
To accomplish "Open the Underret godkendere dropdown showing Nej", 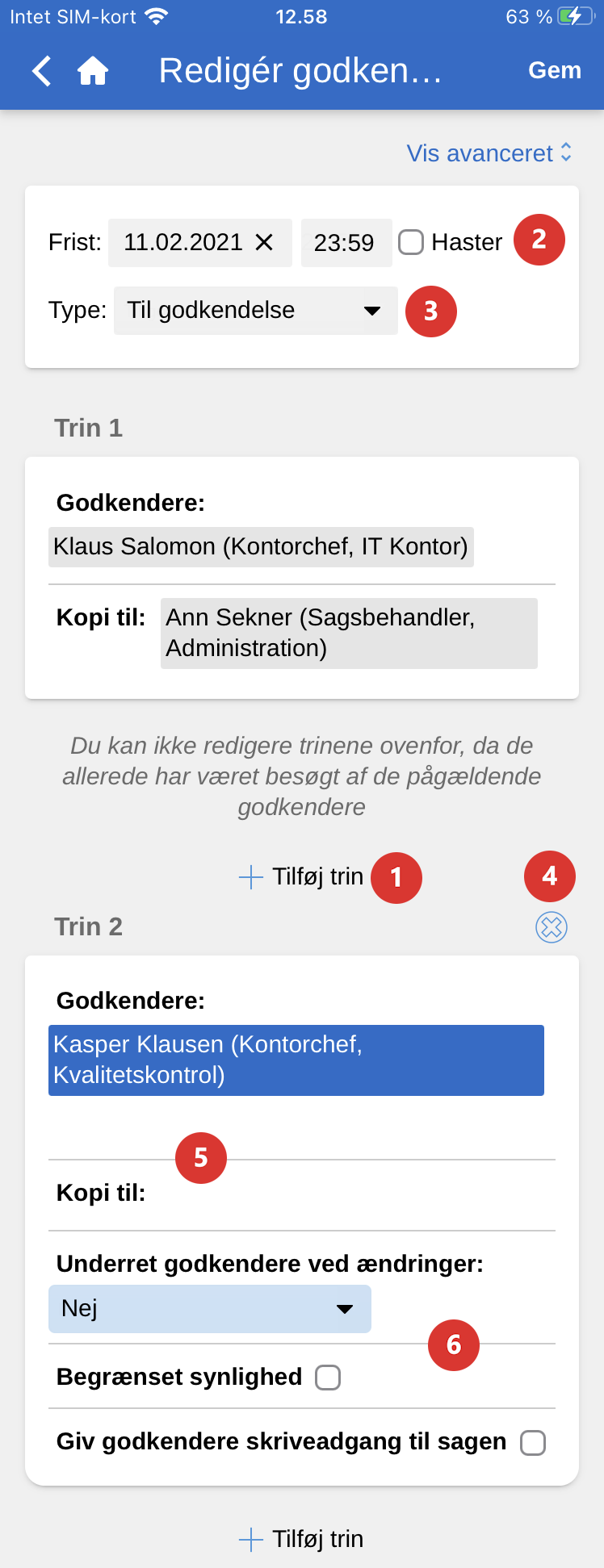I will pos(209,1308).
